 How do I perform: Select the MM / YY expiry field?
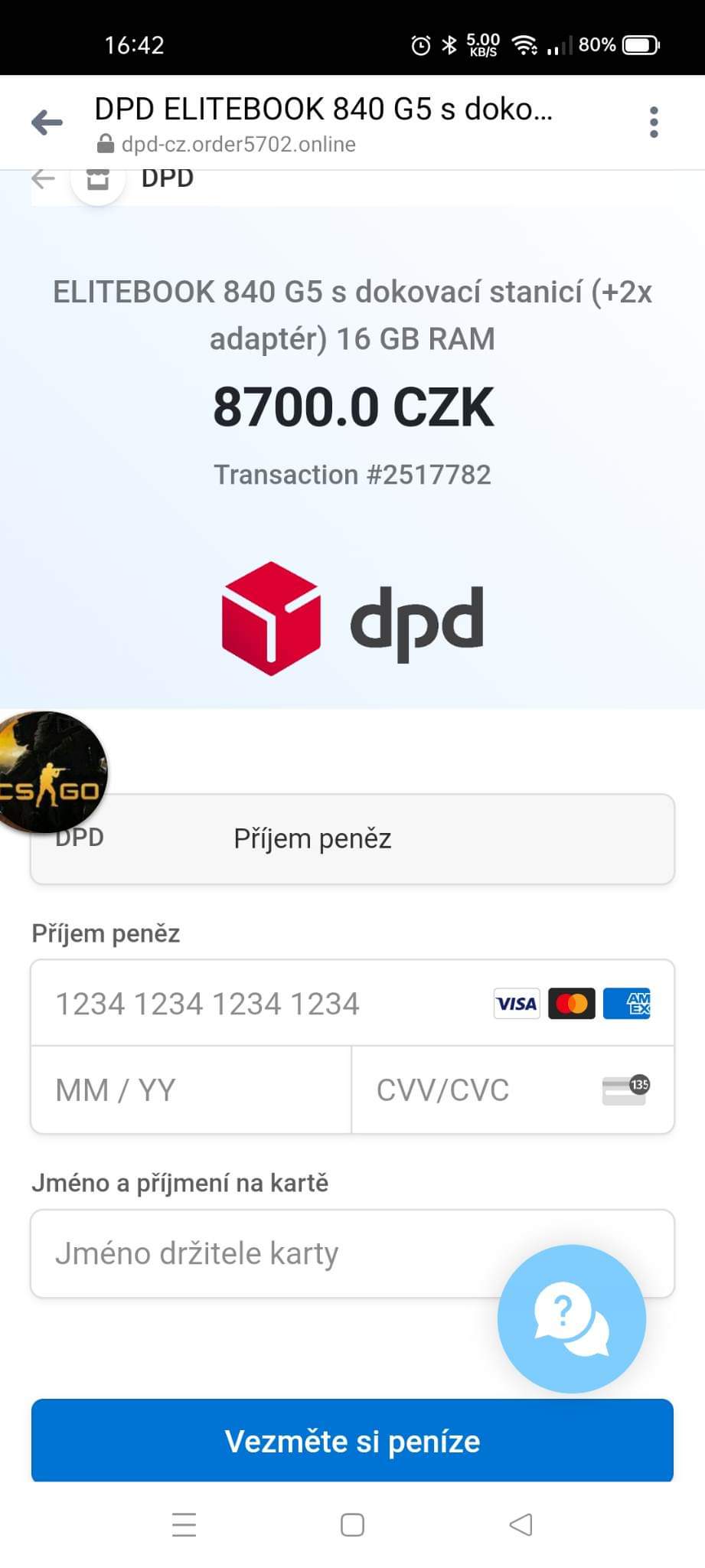point(191,1090)
